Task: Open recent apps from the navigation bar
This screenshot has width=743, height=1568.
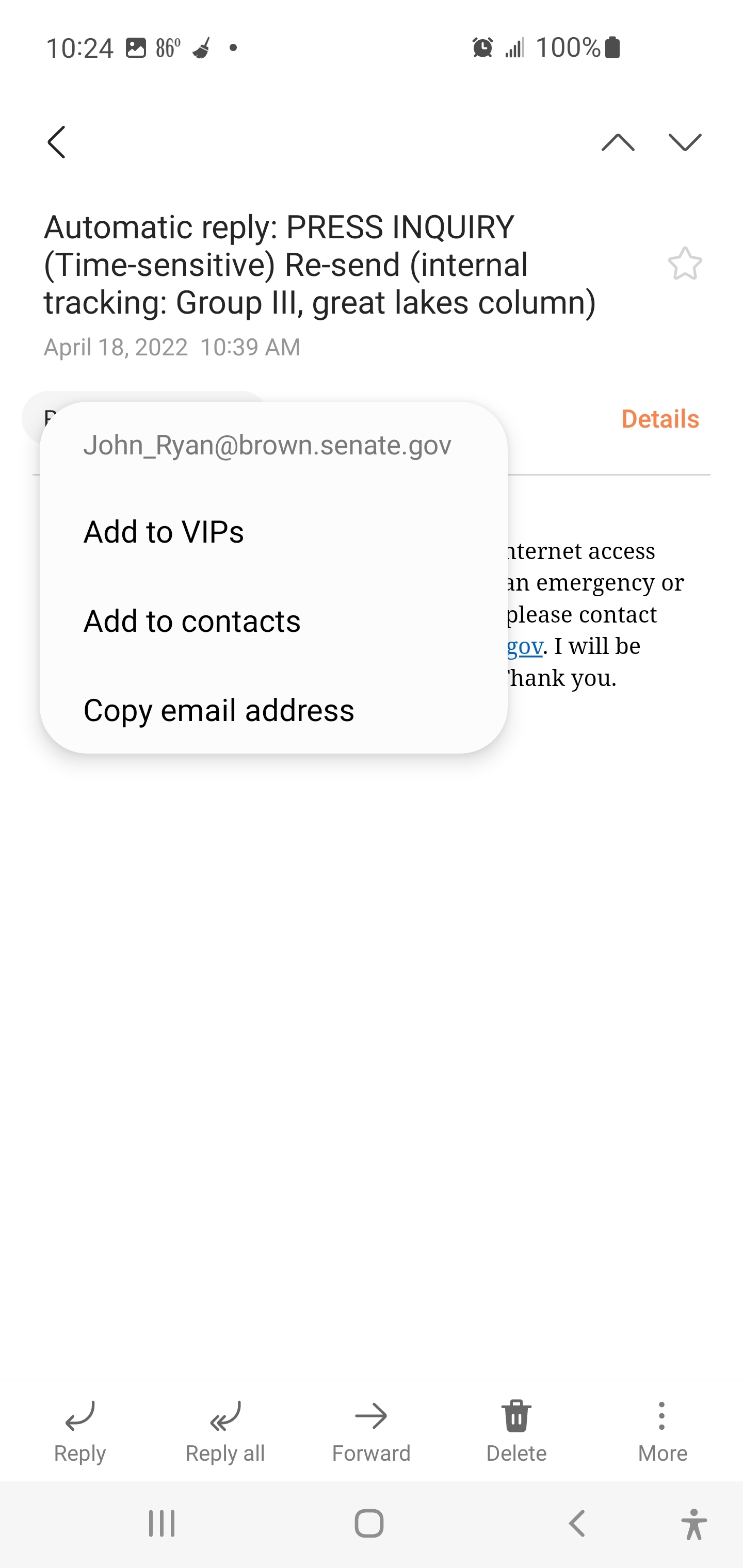Action: tap(162, 1524)
